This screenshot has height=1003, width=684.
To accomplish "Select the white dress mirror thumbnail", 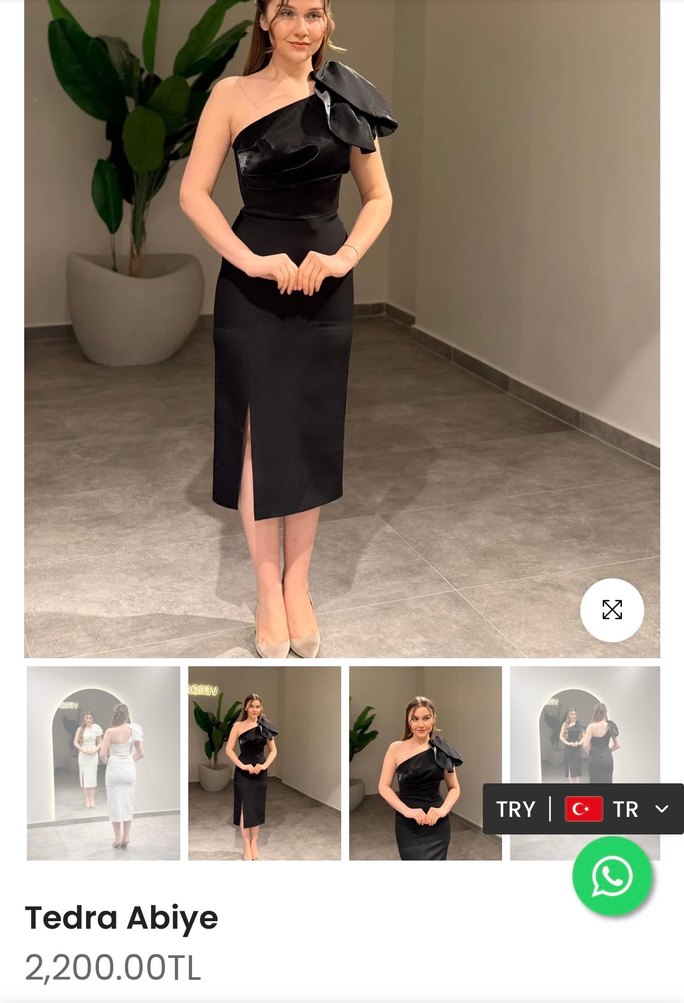I will [x=103, y=763].
